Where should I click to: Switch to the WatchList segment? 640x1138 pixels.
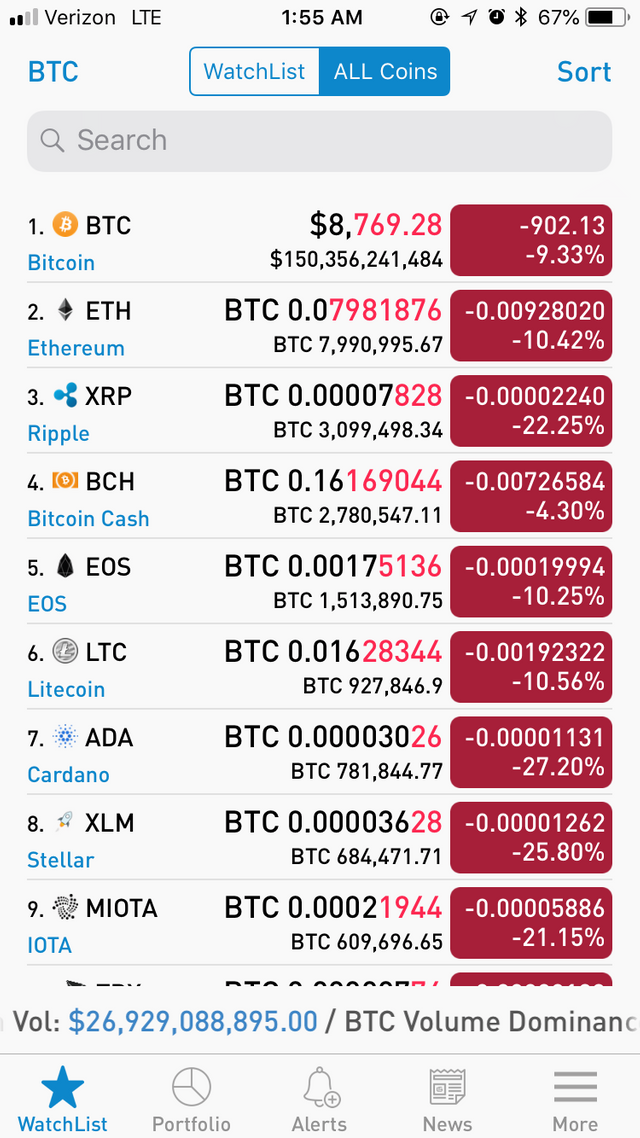255,72
